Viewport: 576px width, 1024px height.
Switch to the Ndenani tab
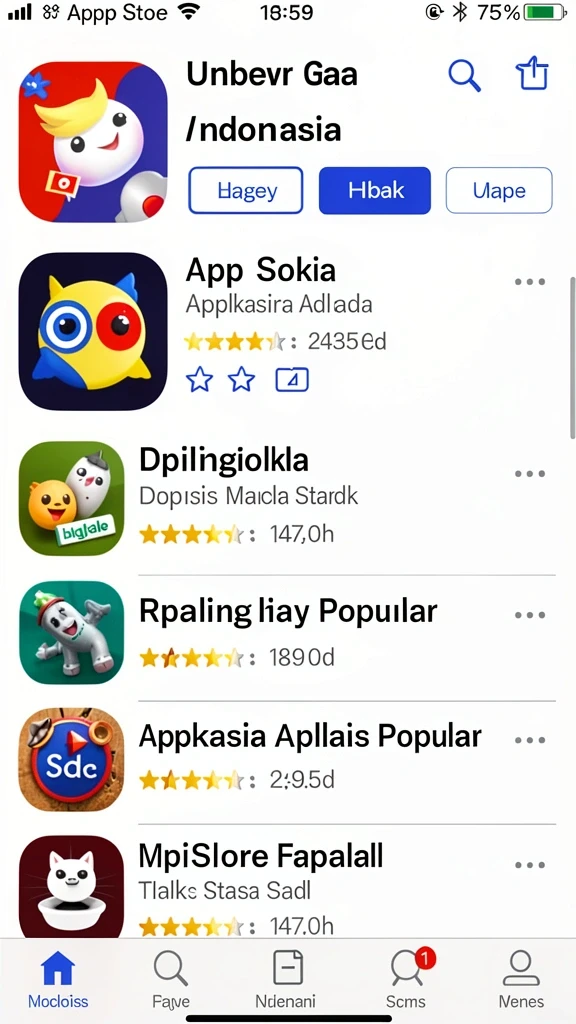(x=286, y=979)
